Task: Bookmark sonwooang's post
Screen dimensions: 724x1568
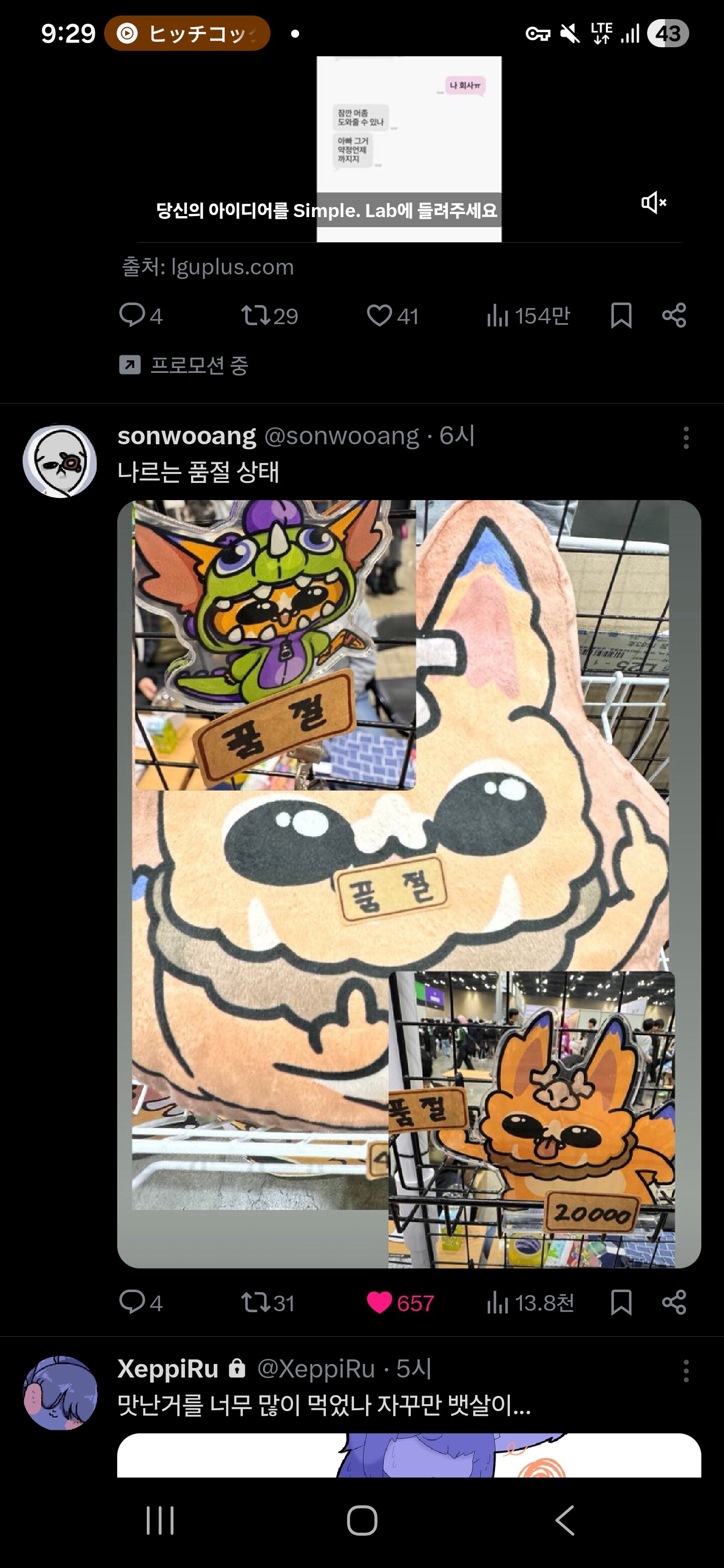Action: click(x=620, y=1303)
